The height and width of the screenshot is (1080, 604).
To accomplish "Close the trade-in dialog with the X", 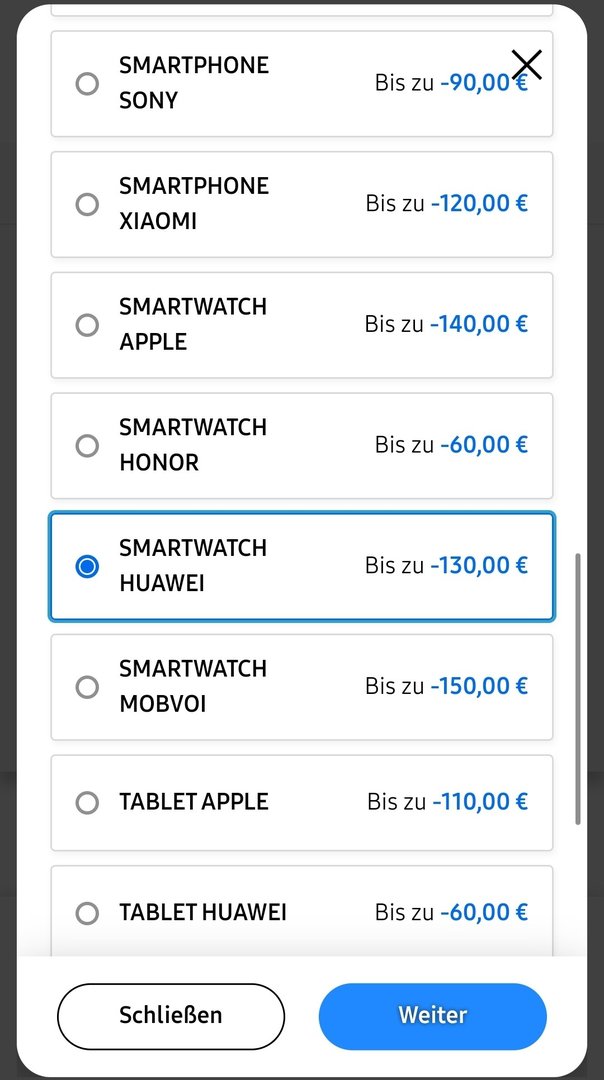I will [526, 65].
